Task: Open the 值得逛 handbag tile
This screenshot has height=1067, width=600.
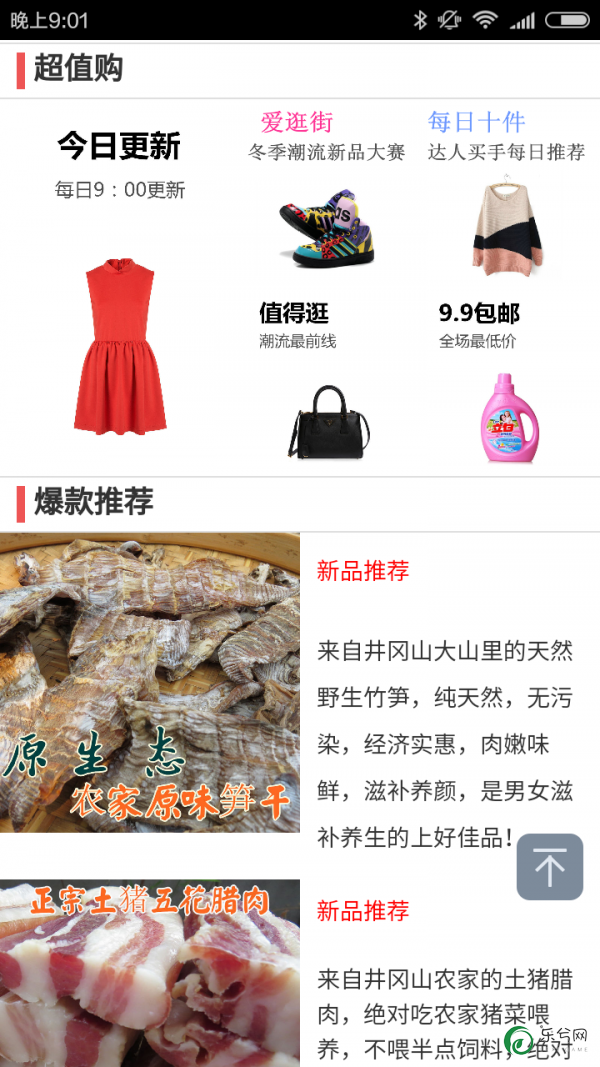Action: tap(330, 380)
